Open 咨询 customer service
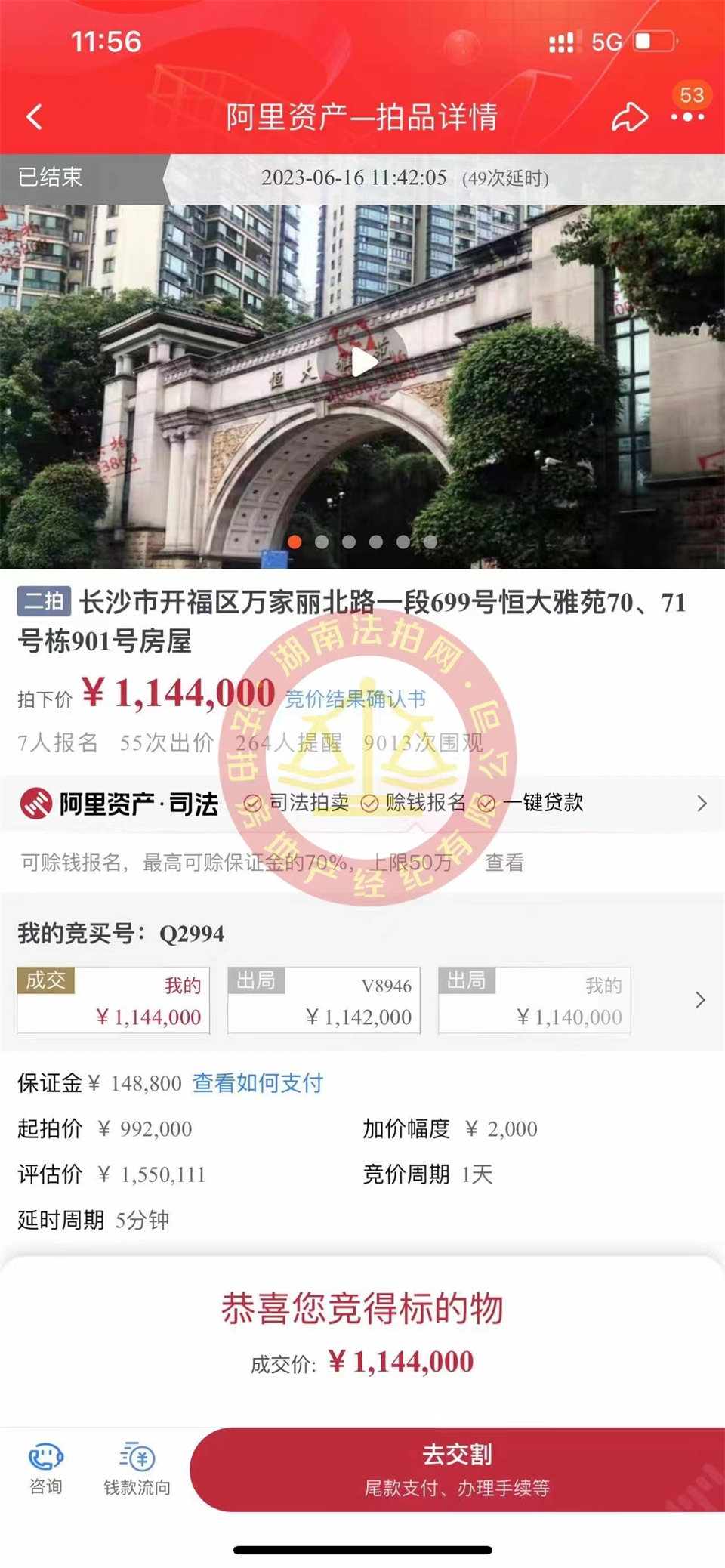725x1568 pixels. tap(46, 1468)
